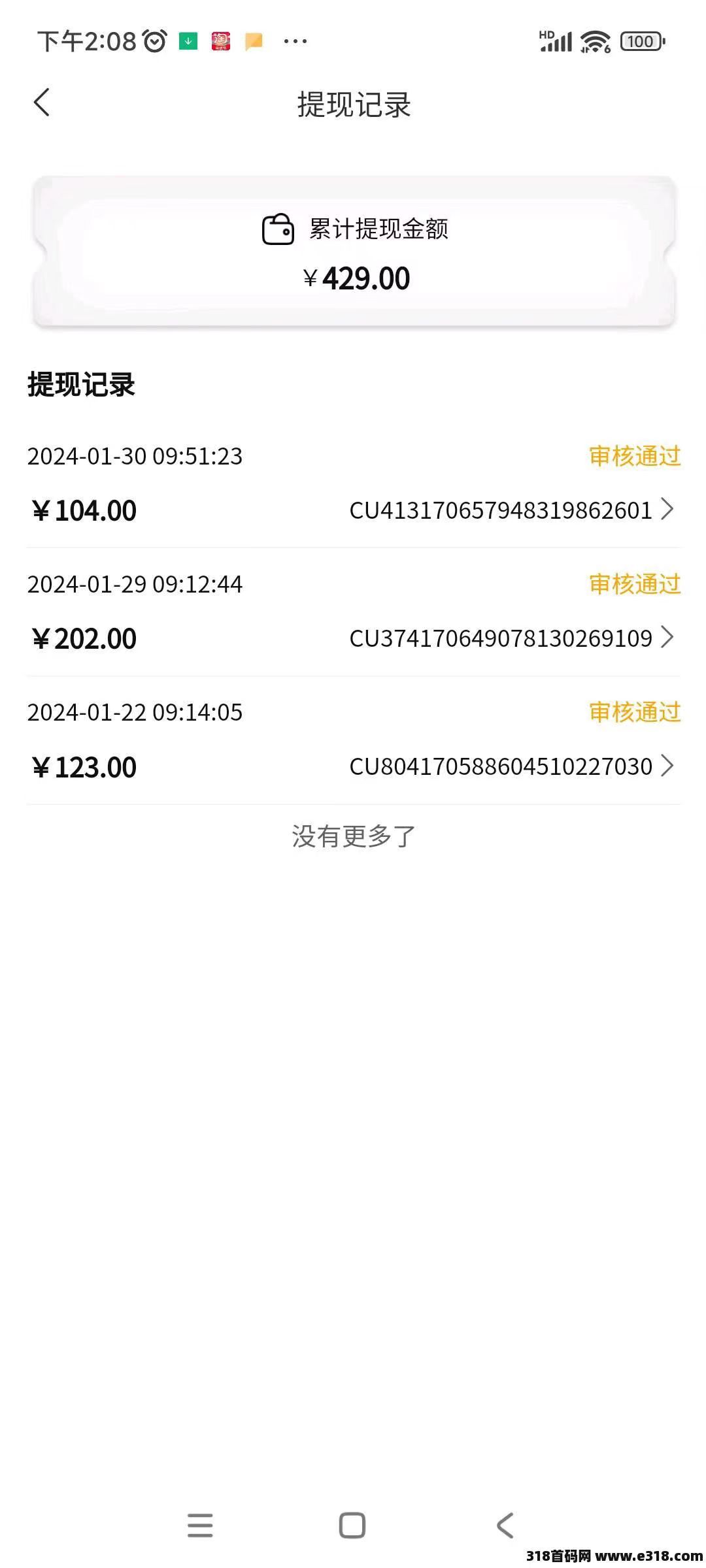
Task: Go back from the 提现记录 page
Action: 42,103
